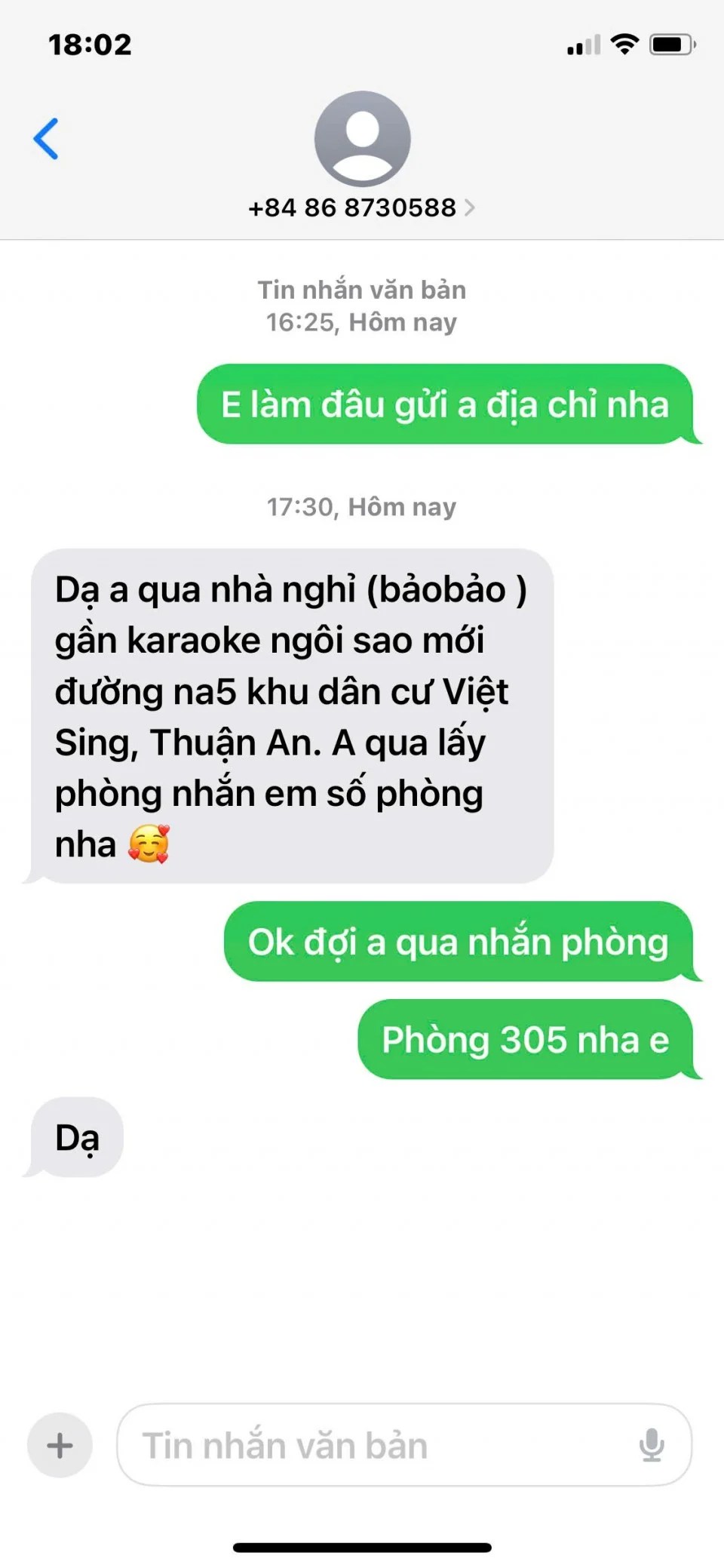This screenshot has height=1568, width=724.
Task: Go back to the messages list
Action: click(x=46, y=139)
